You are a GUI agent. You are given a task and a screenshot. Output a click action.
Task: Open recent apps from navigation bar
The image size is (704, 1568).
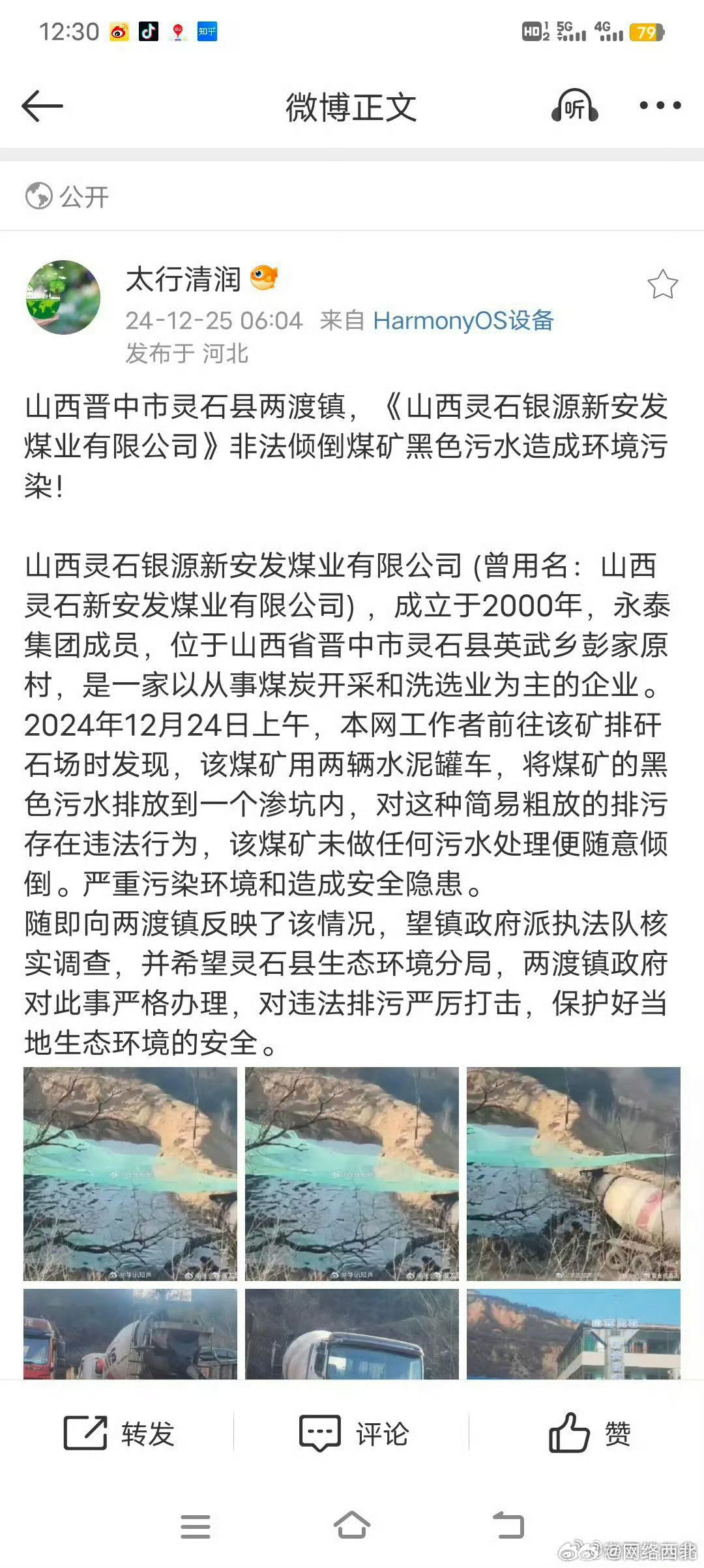195,1526
